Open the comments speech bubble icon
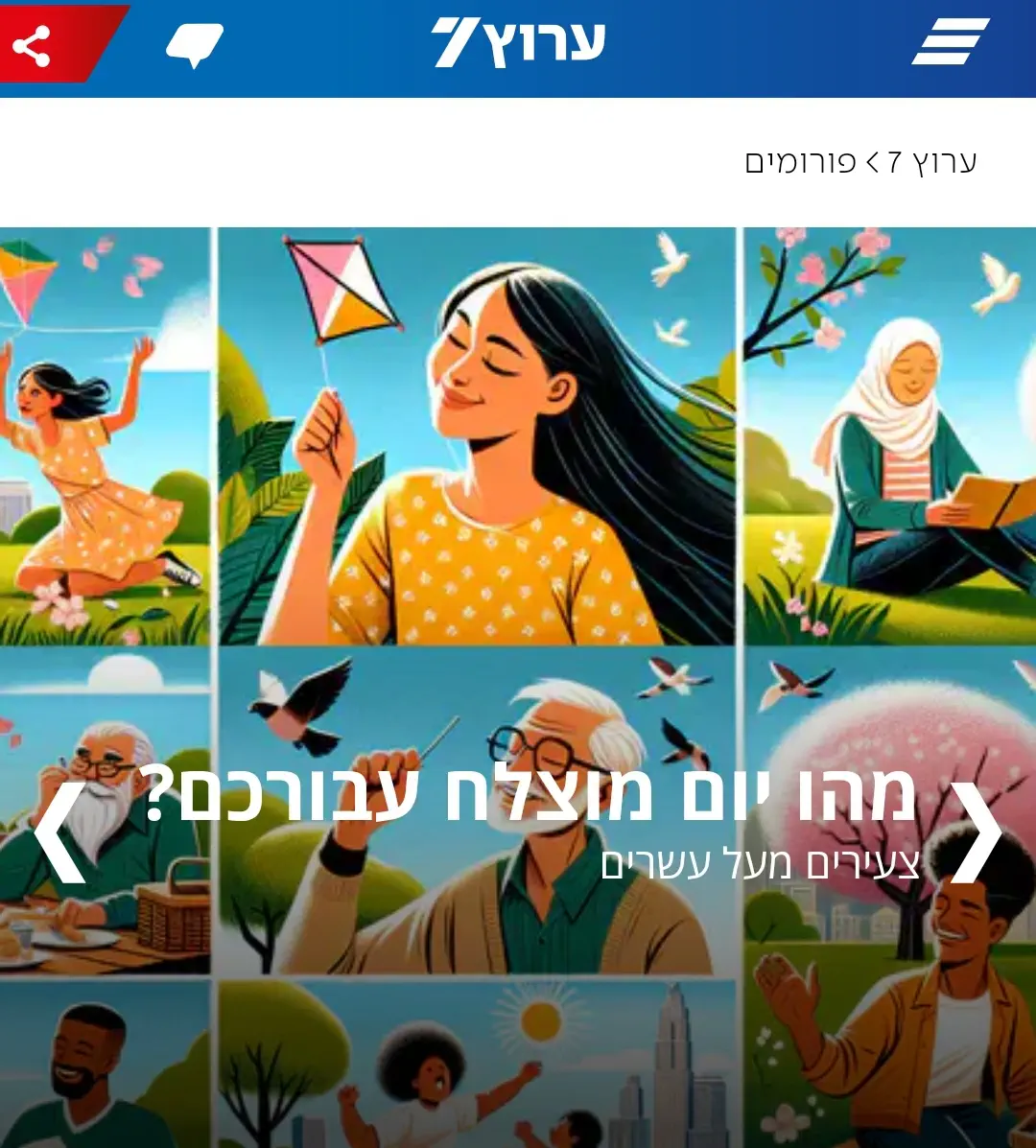1036x1148 pixels. click(x=194, y=45)
